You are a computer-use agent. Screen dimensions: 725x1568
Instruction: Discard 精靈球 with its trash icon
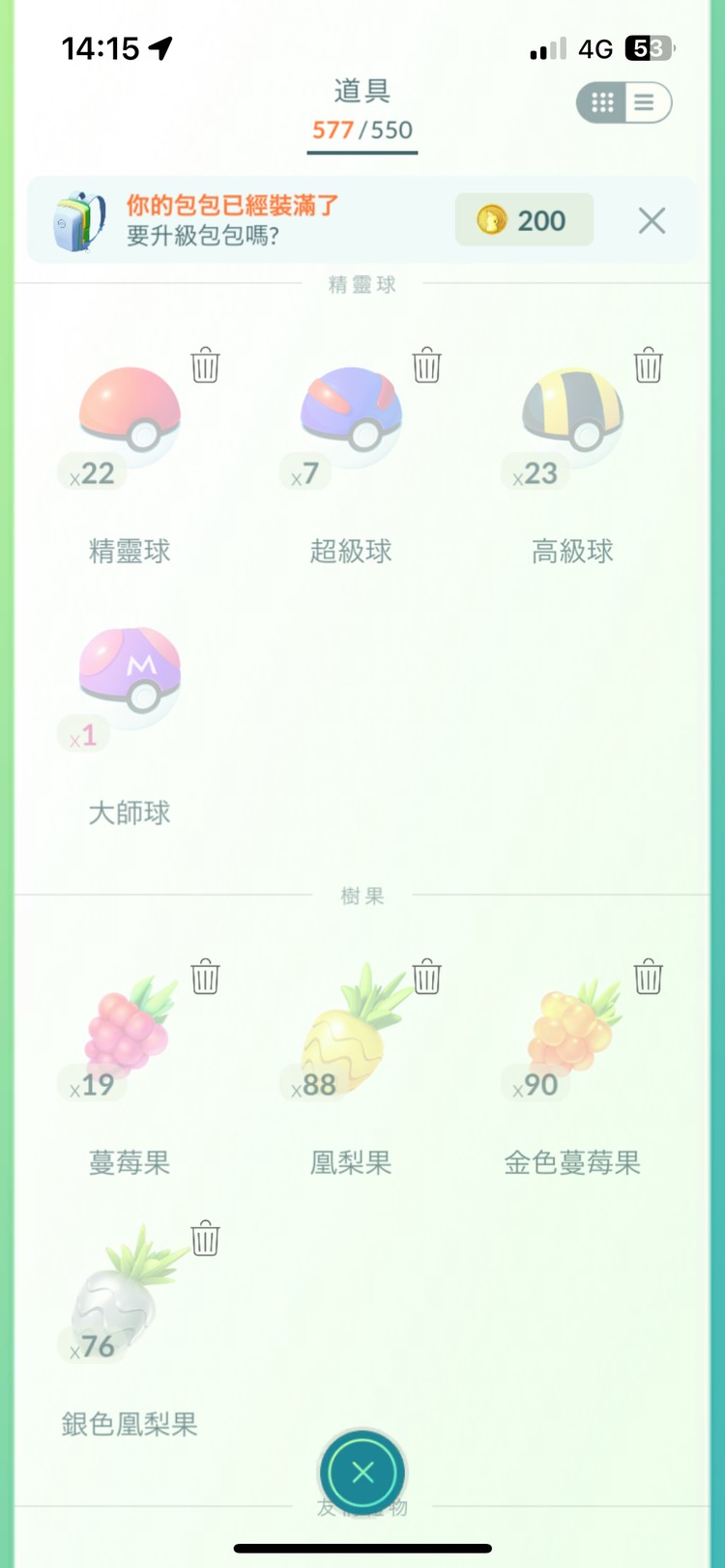[x=205, y=366]
